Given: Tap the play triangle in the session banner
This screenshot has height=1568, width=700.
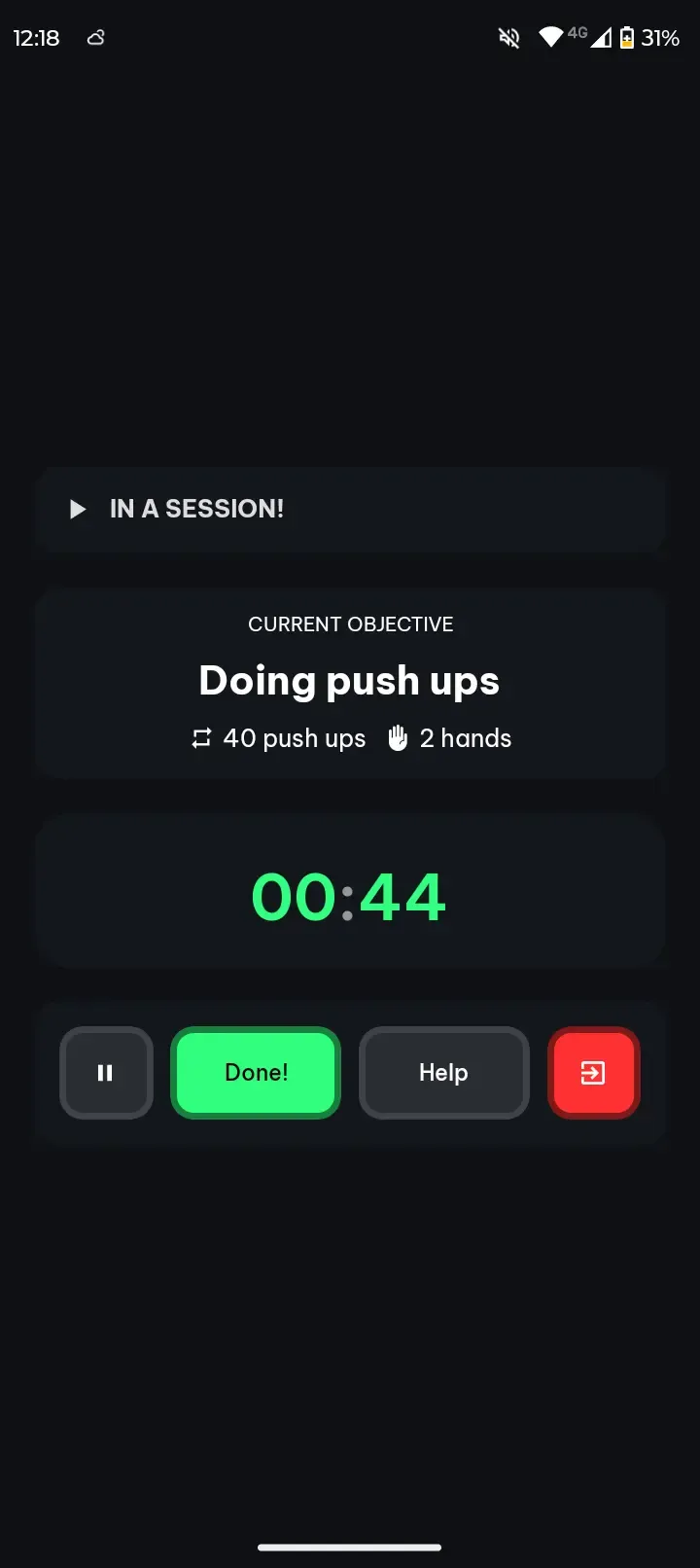Looking at the screenshot, I should click(78, 509).
